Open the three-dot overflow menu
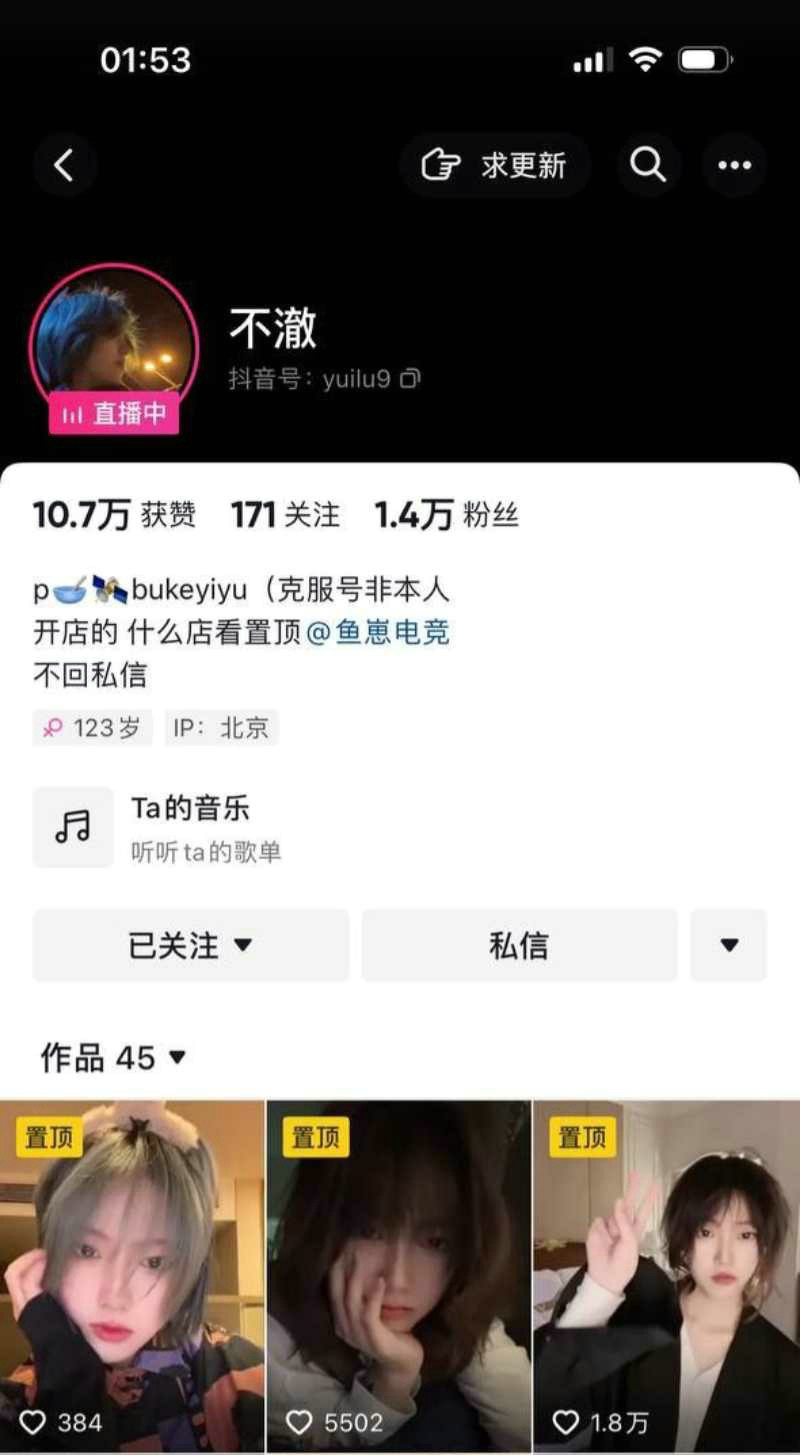Screen dimensions: 800x1455 click(734, 165)
